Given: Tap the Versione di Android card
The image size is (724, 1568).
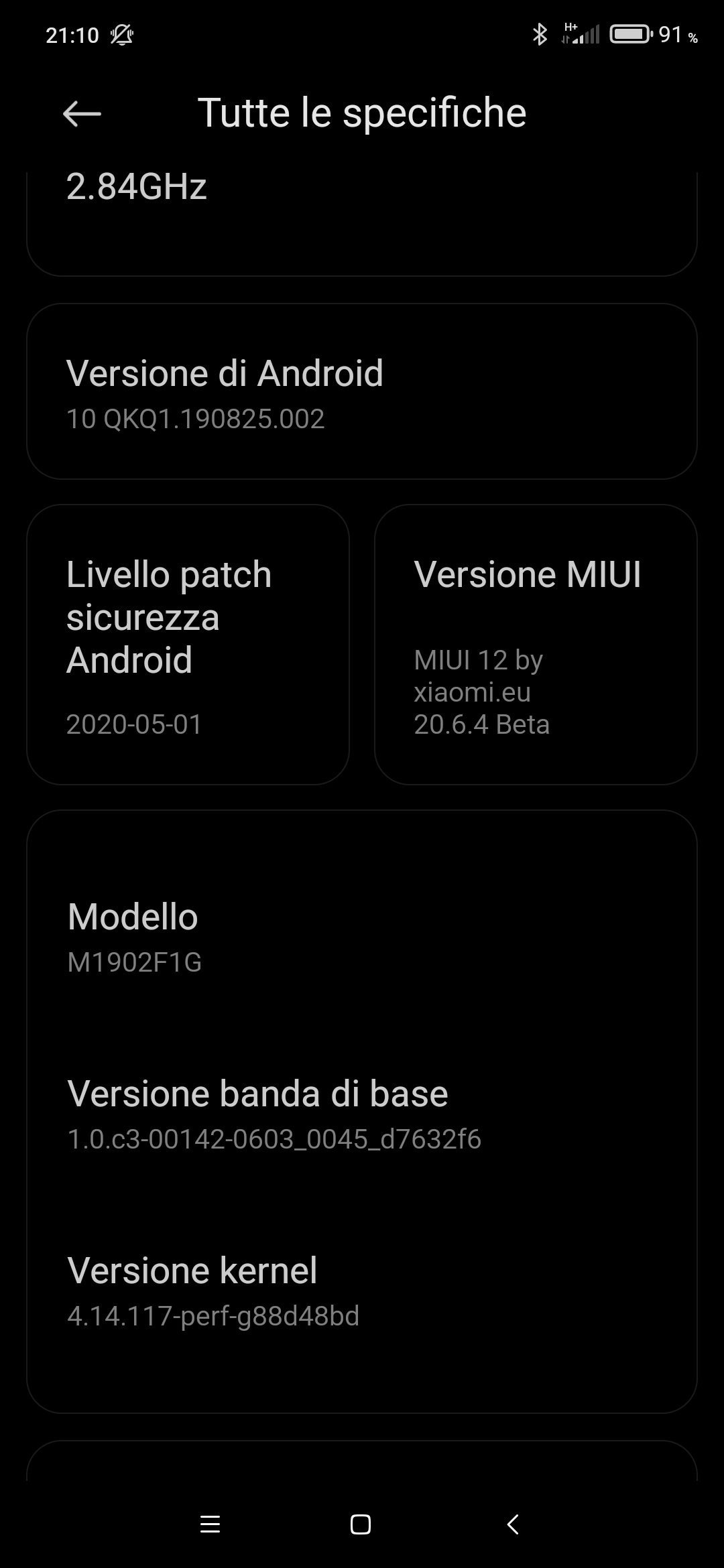Looking at the screenshot, I should pyautogui.click(x=362, y=391).
